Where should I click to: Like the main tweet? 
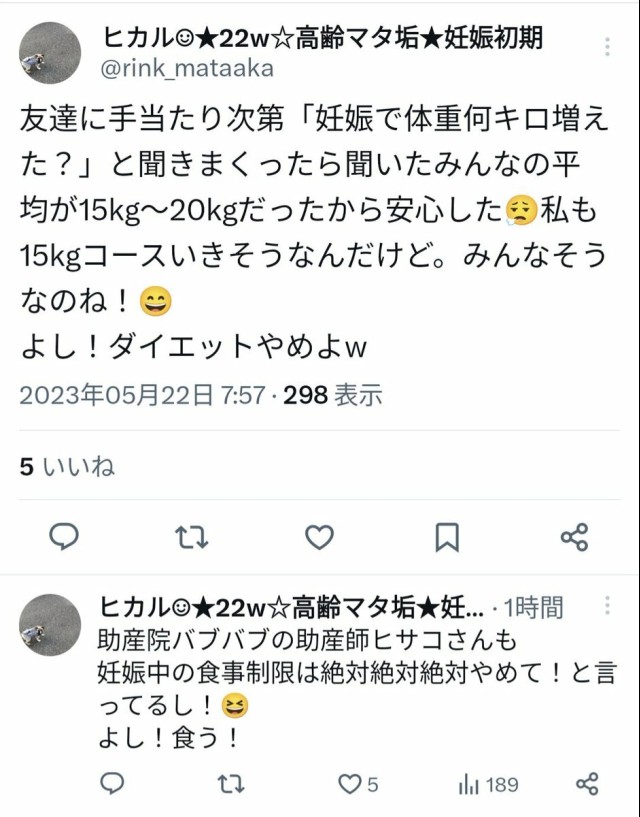click(319, 537)
